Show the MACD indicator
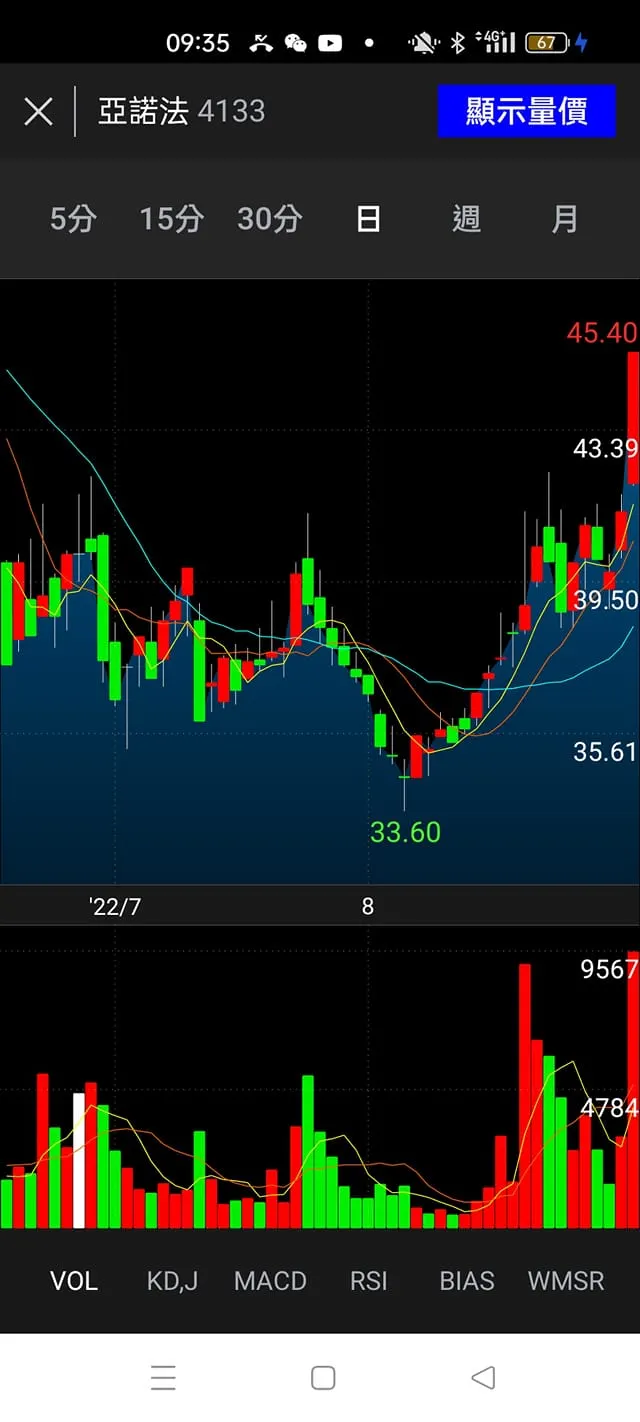The height and width of the screenshot is (1422, 640). pyautogui.click(x=270, y=1281)
